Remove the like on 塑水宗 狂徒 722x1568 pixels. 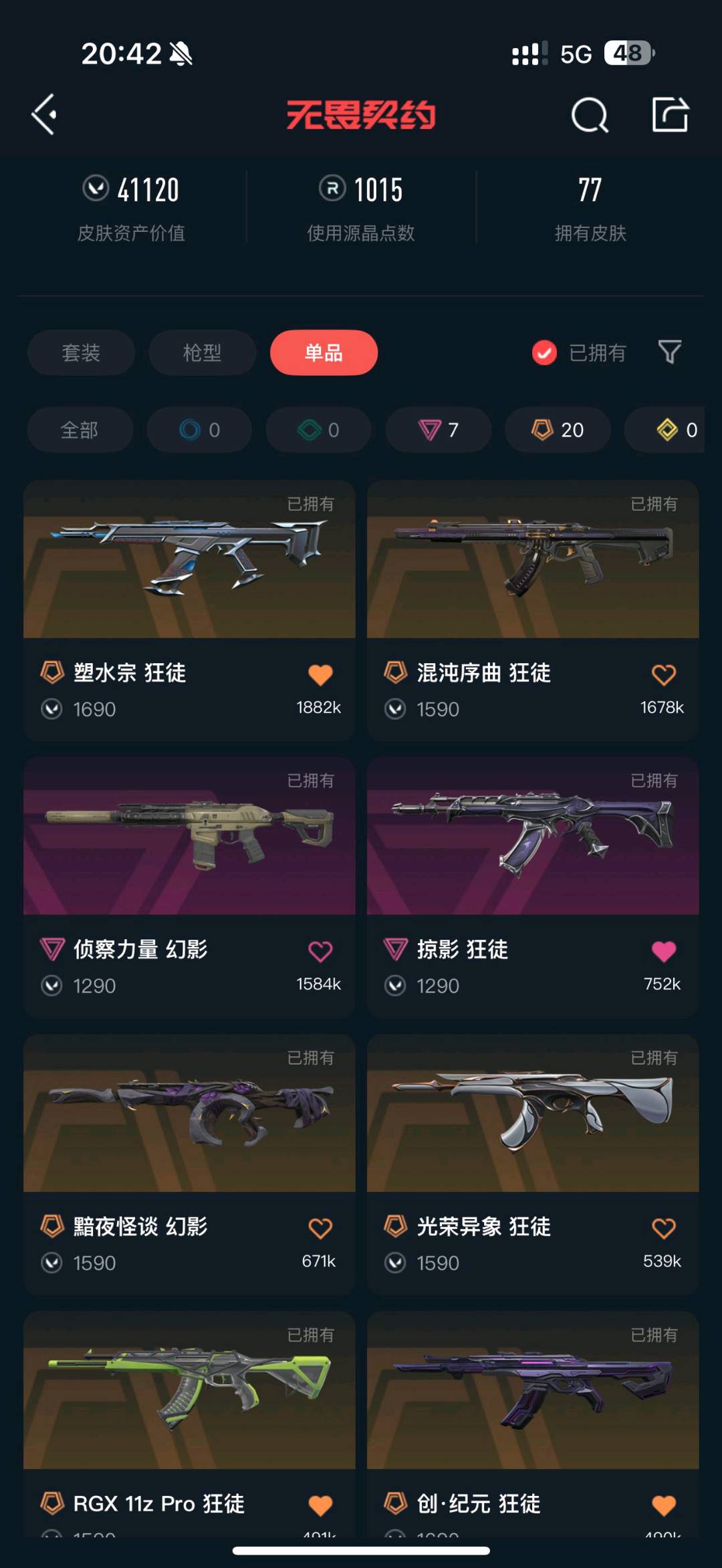[x=320, y=674]
